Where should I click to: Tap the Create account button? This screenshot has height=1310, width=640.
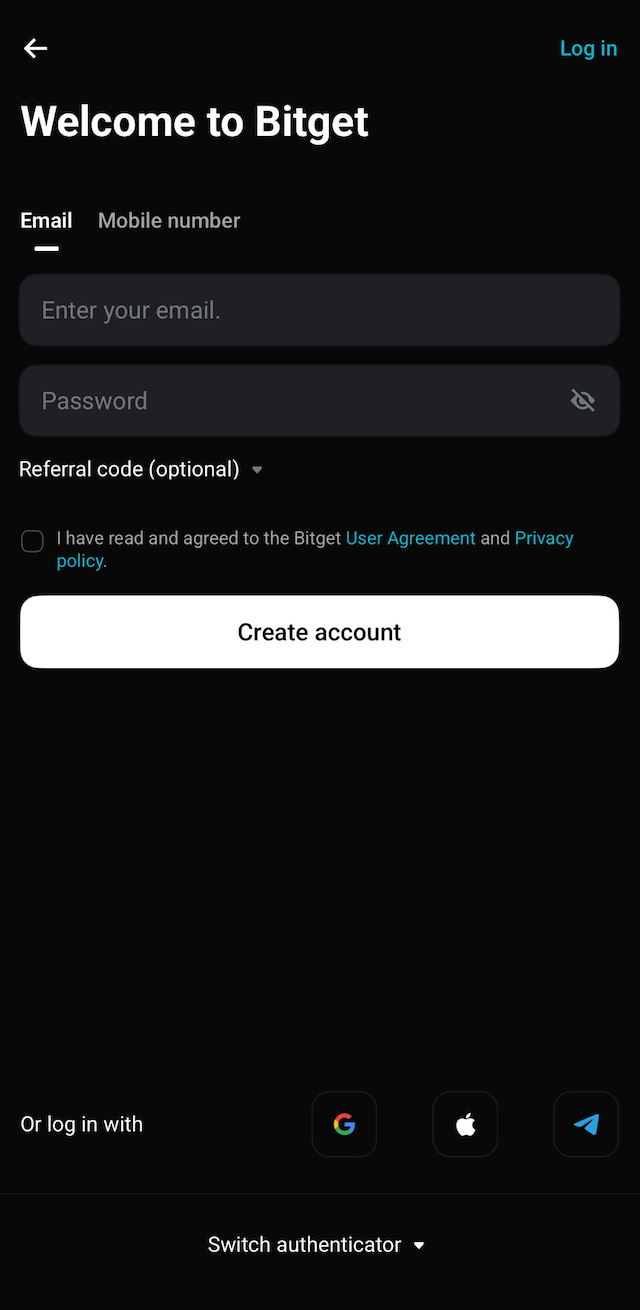[320, 632]
